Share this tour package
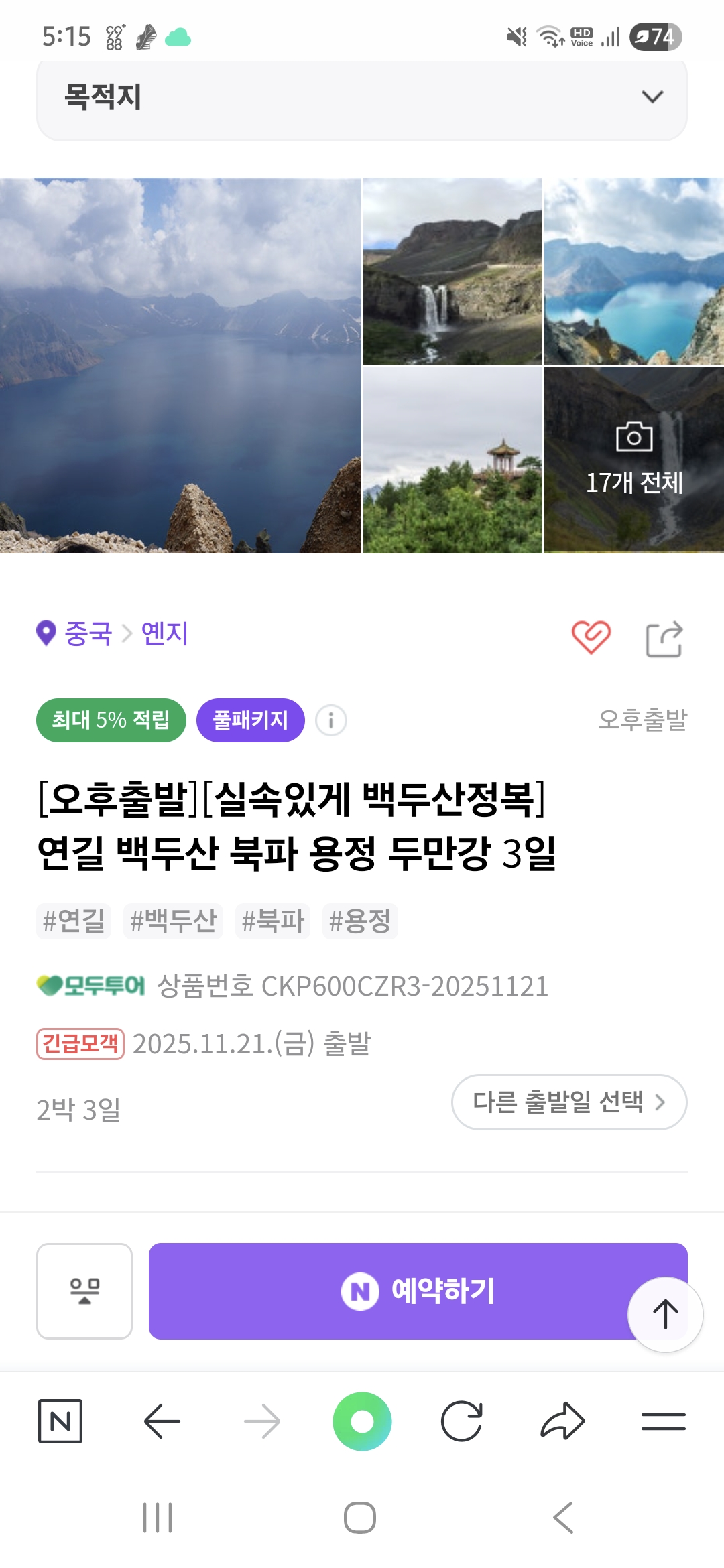This screenshot has width=724, height=1568. coord(664,639)
